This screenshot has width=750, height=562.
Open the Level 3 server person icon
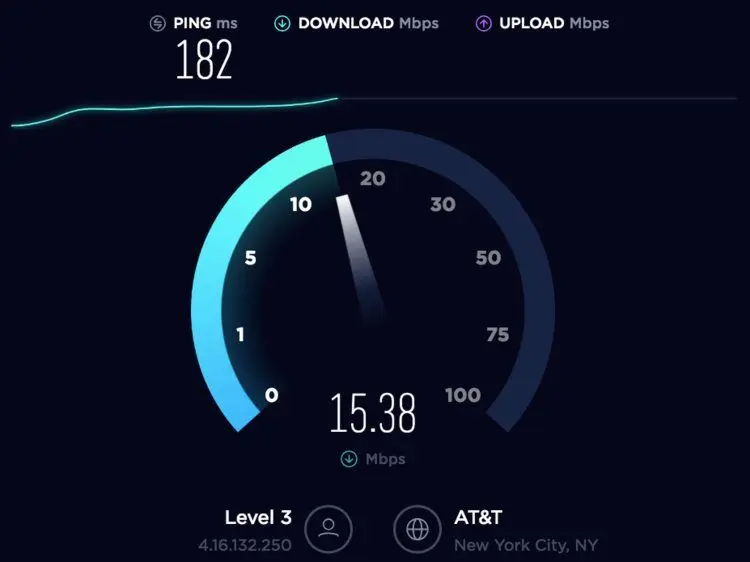pos(330,530)
